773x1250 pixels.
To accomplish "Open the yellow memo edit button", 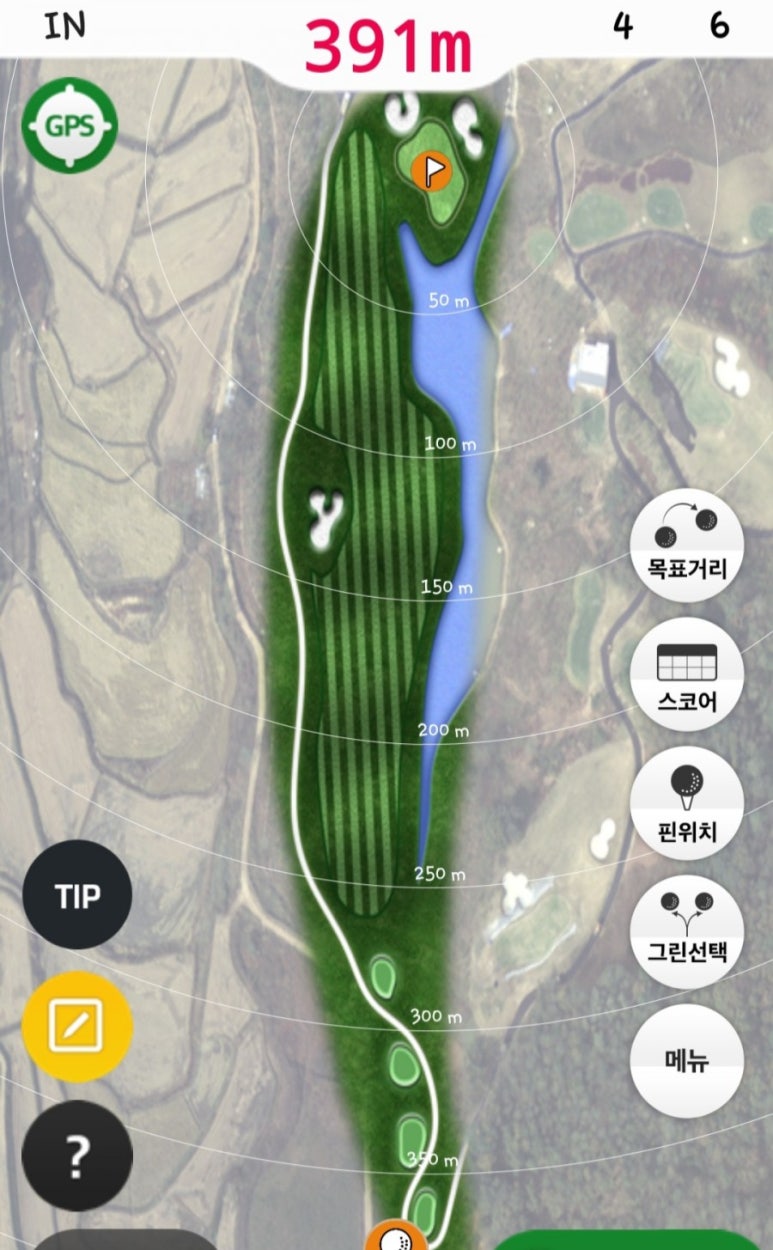I will (77, 1025).
